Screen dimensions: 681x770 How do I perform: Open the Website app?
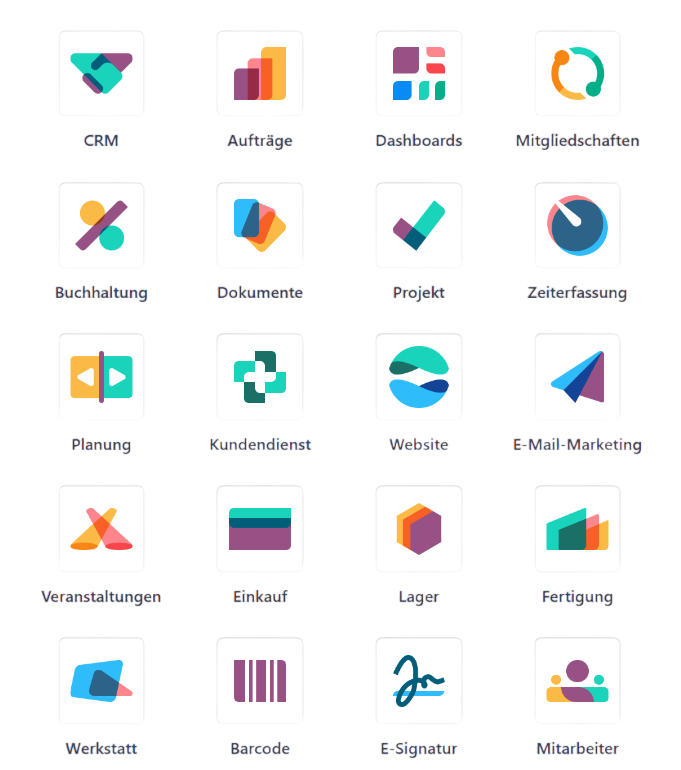click(418, 377)
